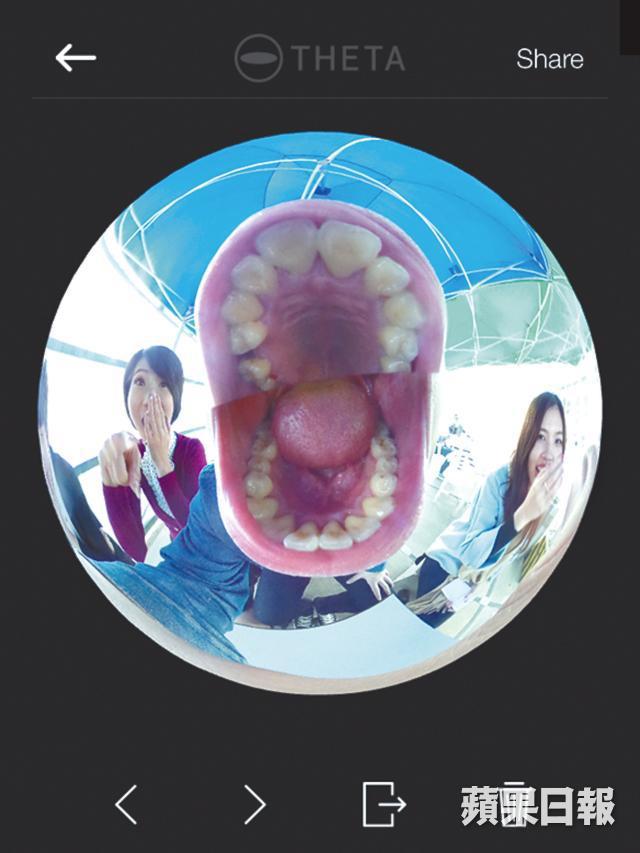Show the next photo
Viewport: 640px width, 853px height.
click(255, 803)
